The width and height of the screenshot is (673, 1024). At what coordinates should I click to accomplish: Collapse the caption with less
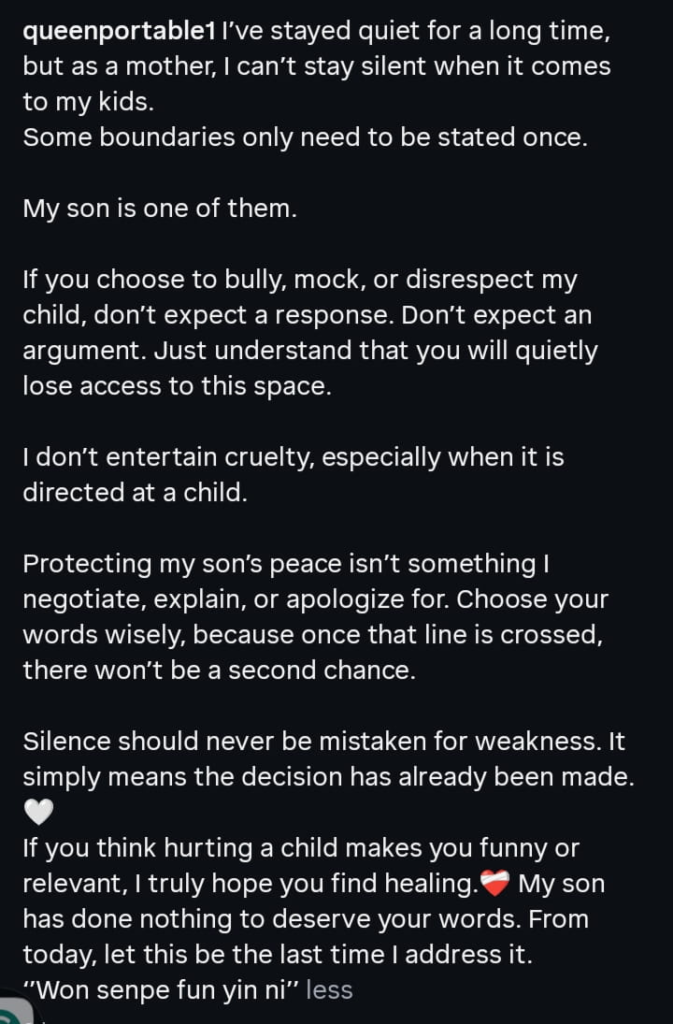pos(329,990)
